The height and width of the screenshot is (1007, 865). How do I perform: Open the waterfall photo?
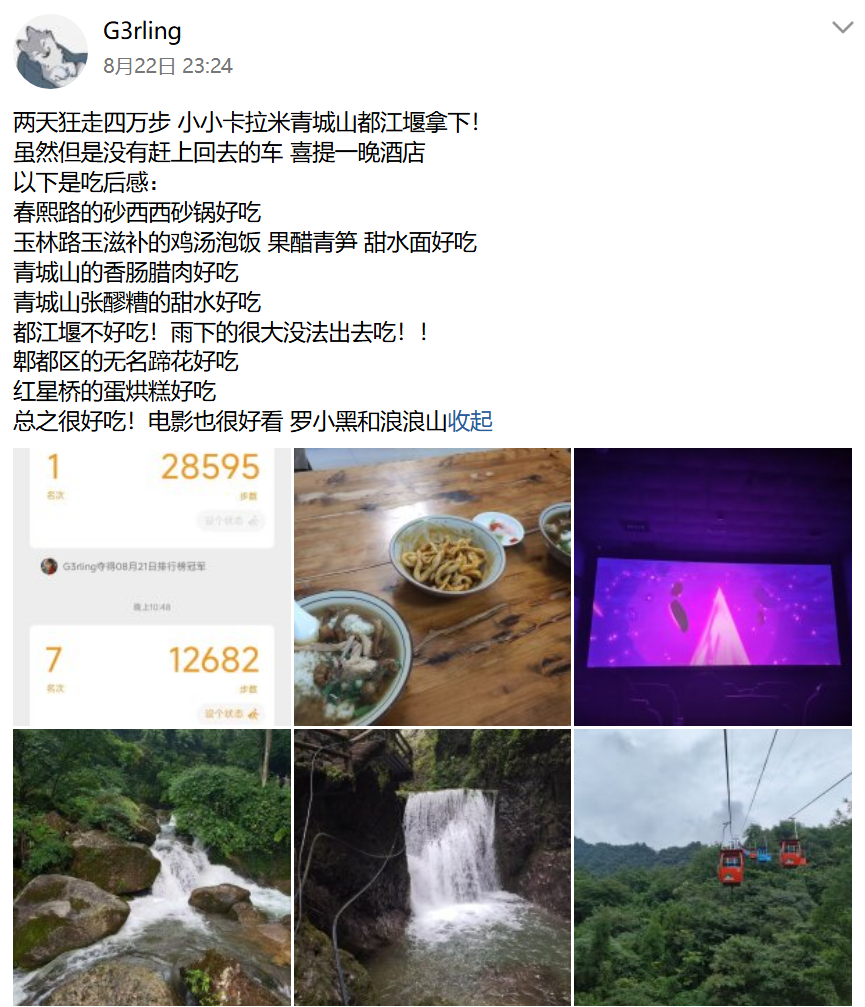(430, 868)
